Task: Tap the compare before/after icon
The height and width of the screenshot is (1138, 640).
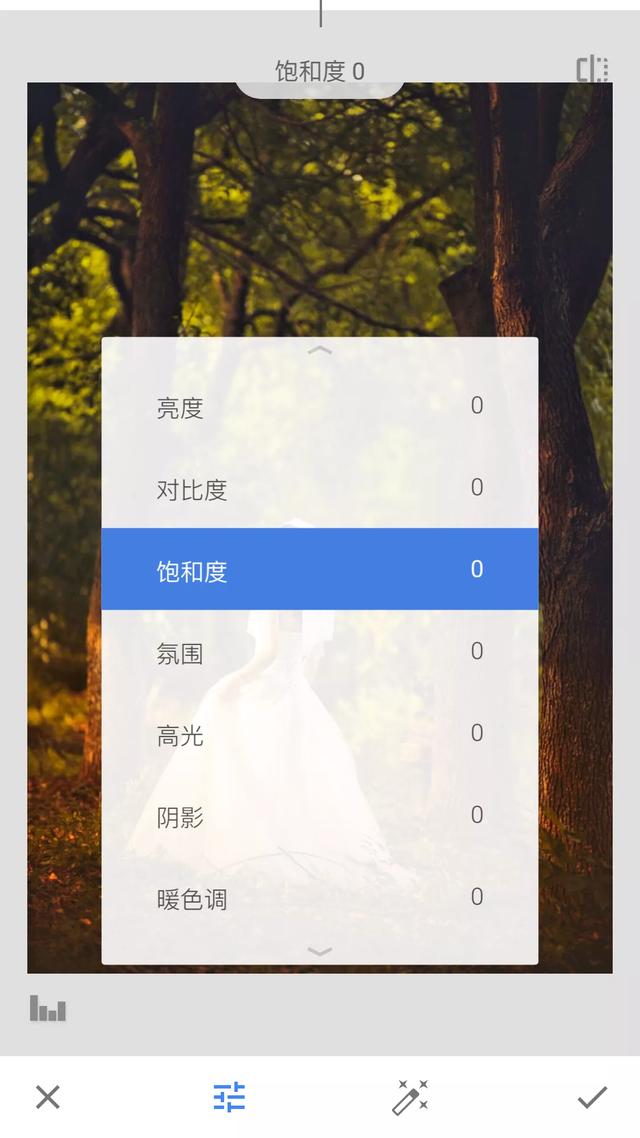Action: pyautogui.click(x=592, y=69)
